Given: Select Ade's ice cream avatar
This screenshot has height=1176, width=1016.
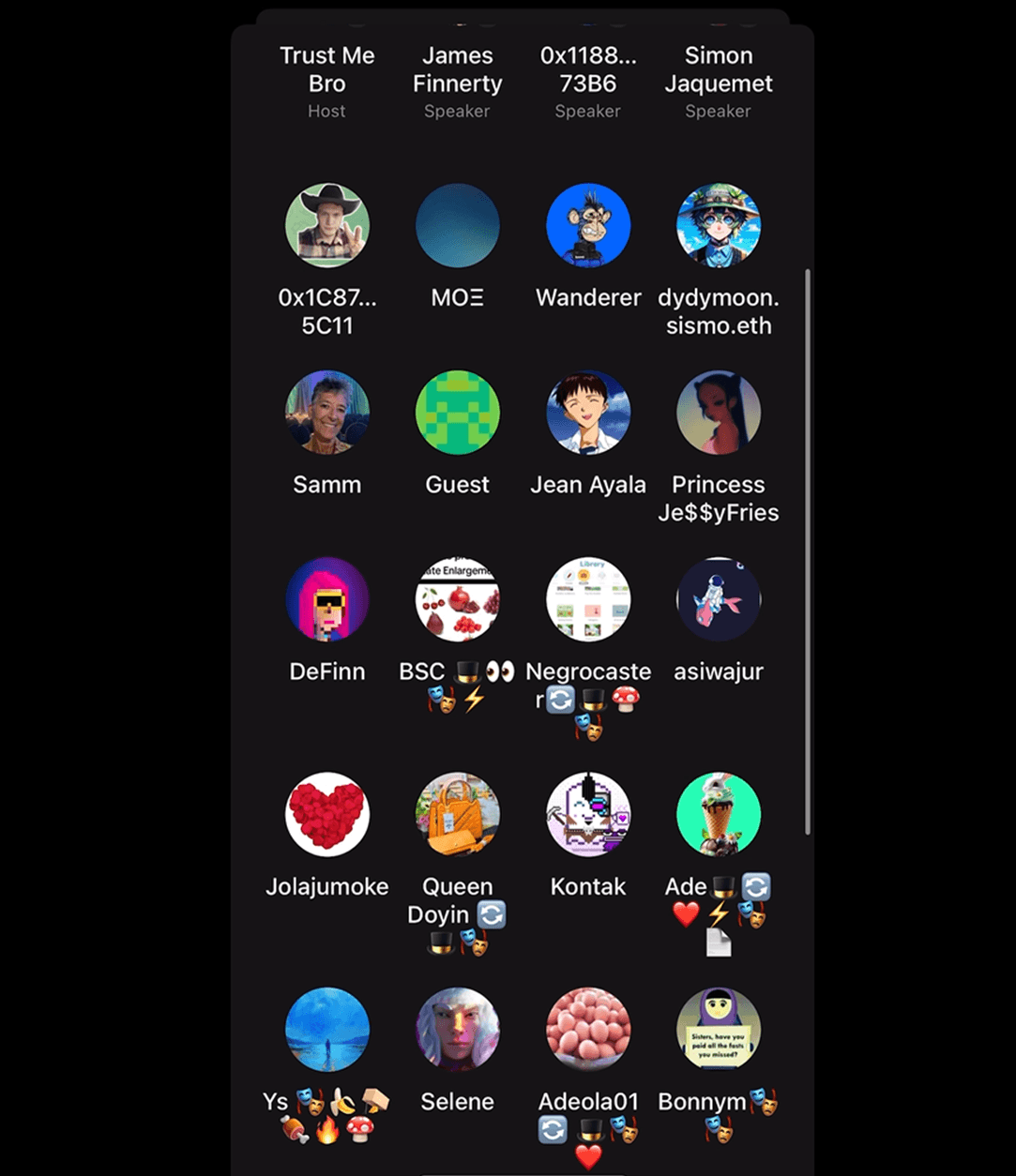Looking at the screenshot, I should coord(719,814).
